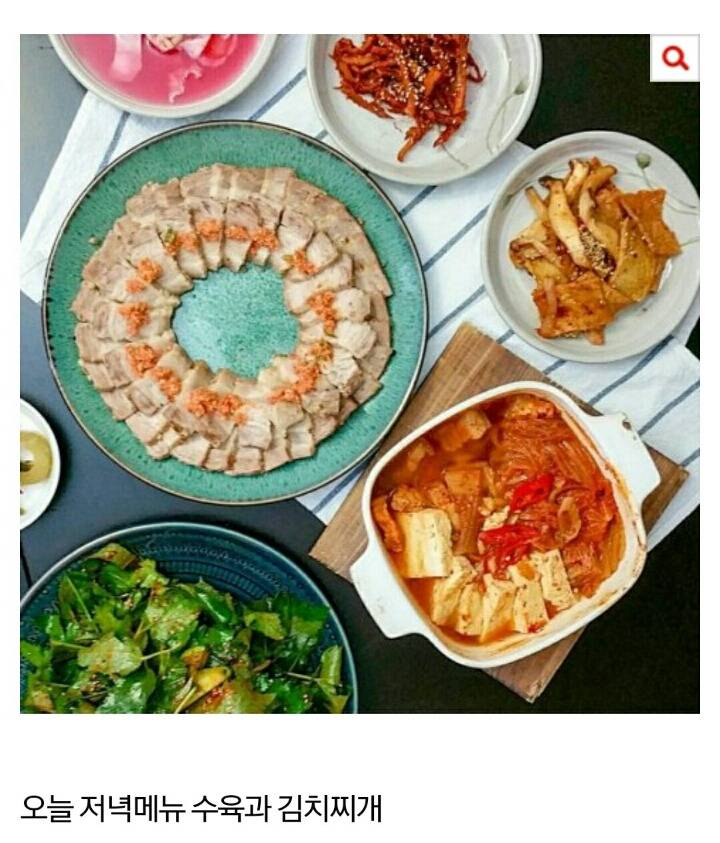
Task: Click the striped tablecloth area of the photo
Action: coord(460,260)
